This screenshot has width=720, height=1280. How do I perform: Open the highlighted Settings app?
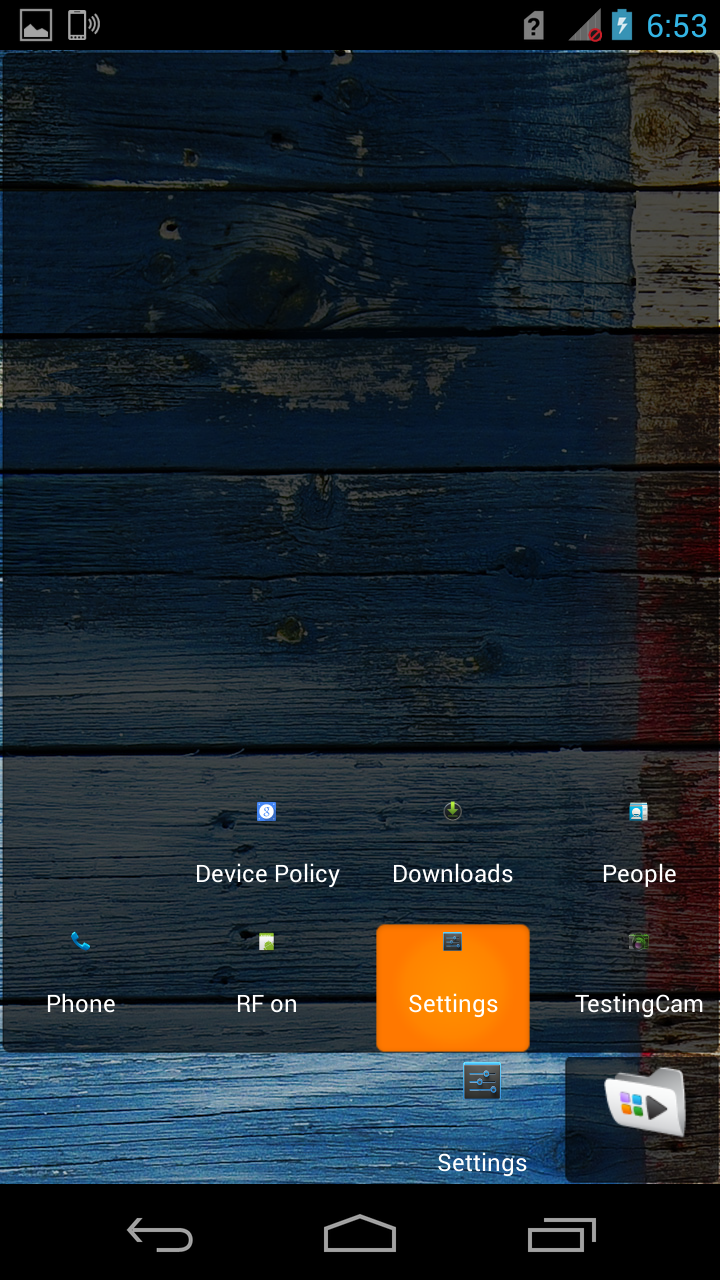pos(453,987)
